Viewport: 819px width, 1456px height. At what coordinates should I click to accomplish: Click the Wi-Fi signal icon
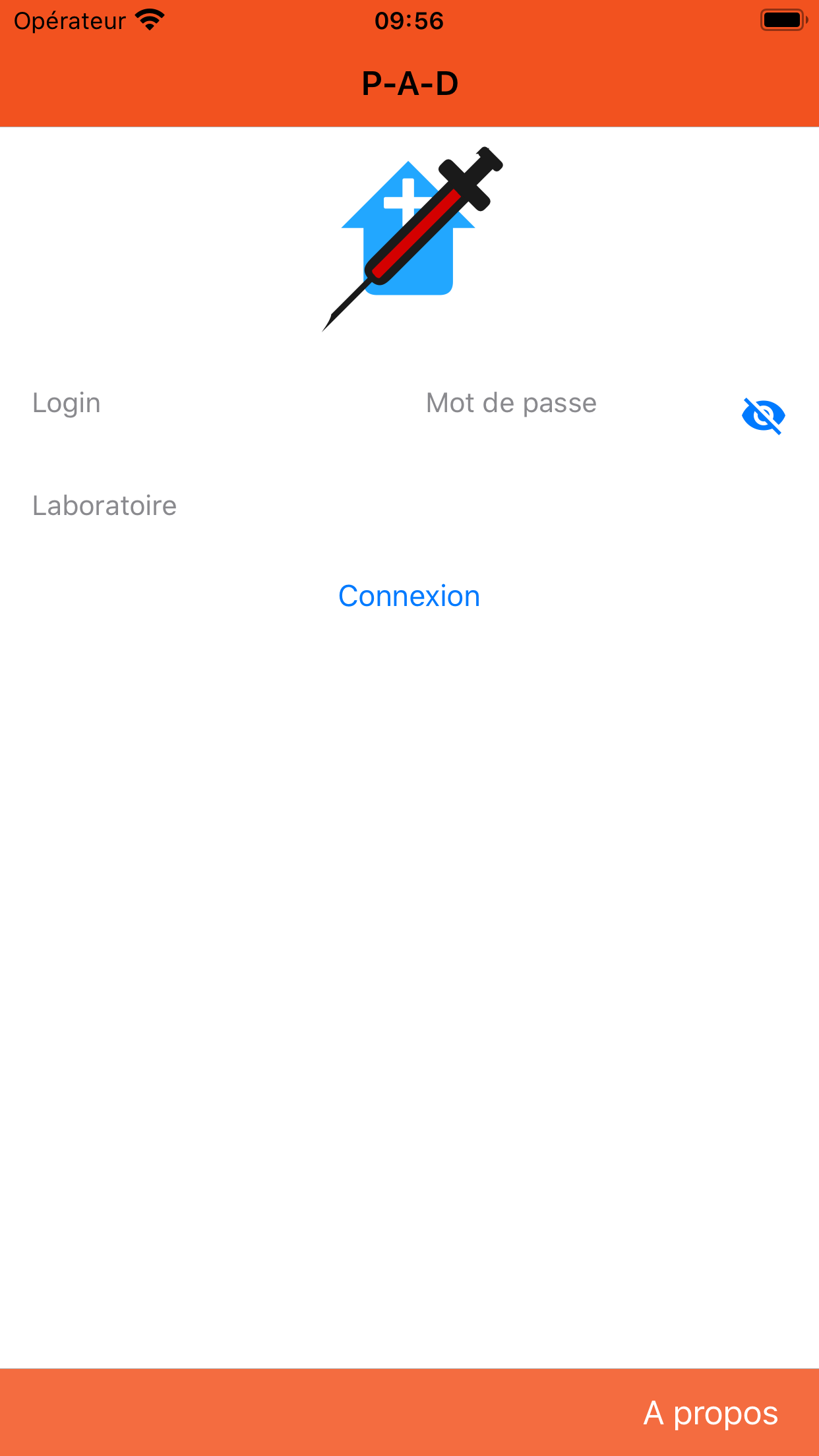tap(150, 20)
